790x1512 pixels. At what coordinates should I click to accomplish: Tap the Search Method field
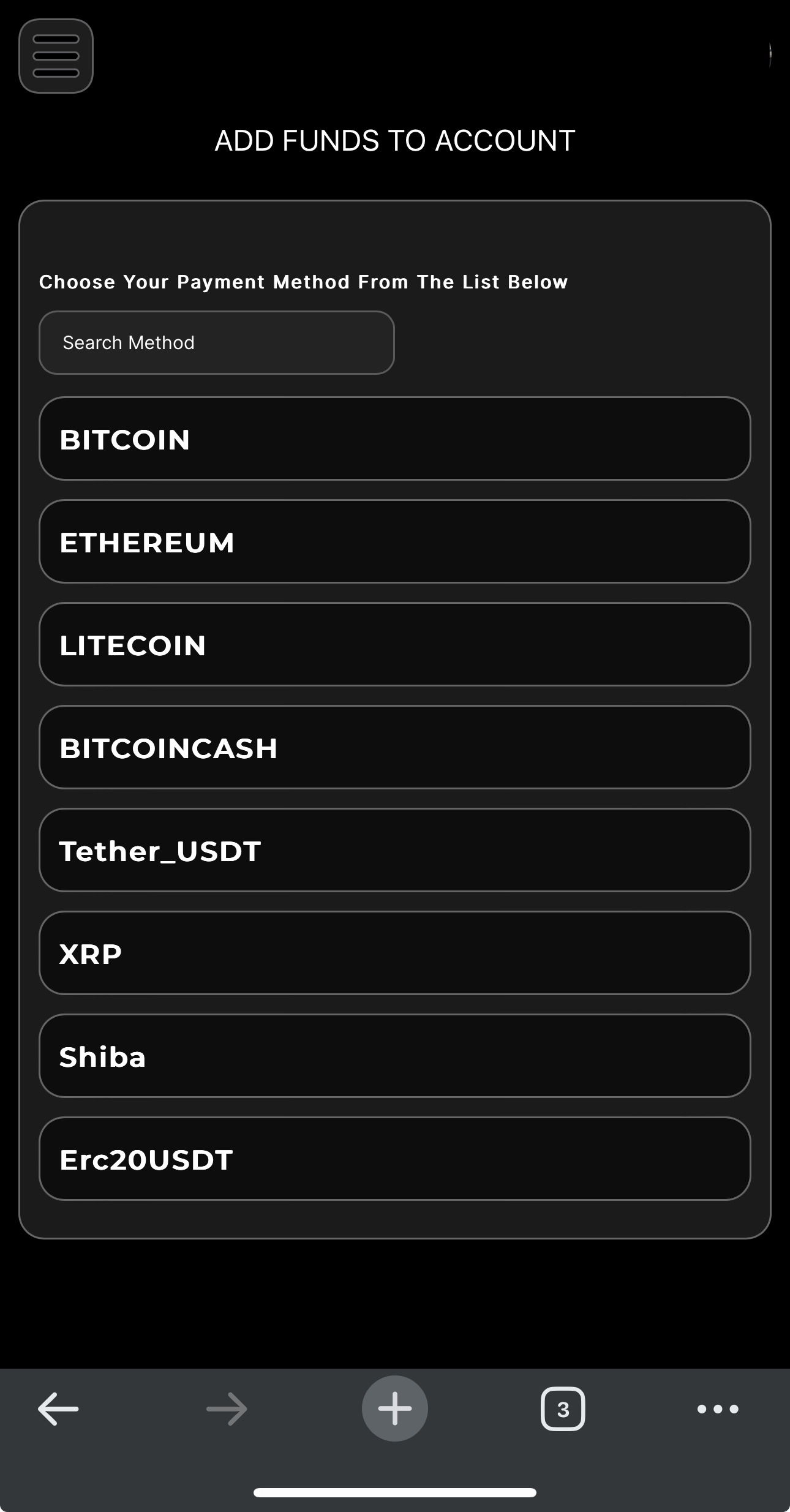click(217, 342)
